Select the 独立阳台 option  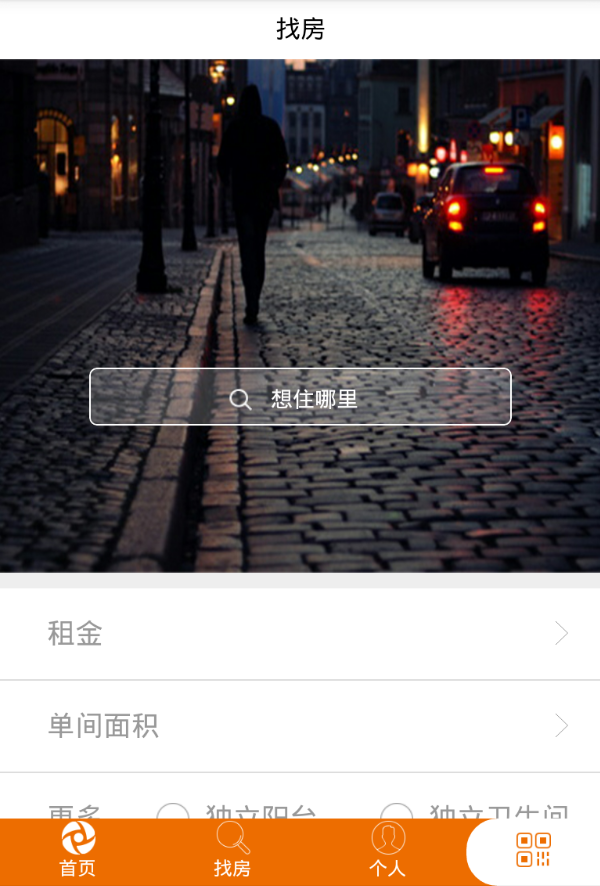click(x=174, y=812)
